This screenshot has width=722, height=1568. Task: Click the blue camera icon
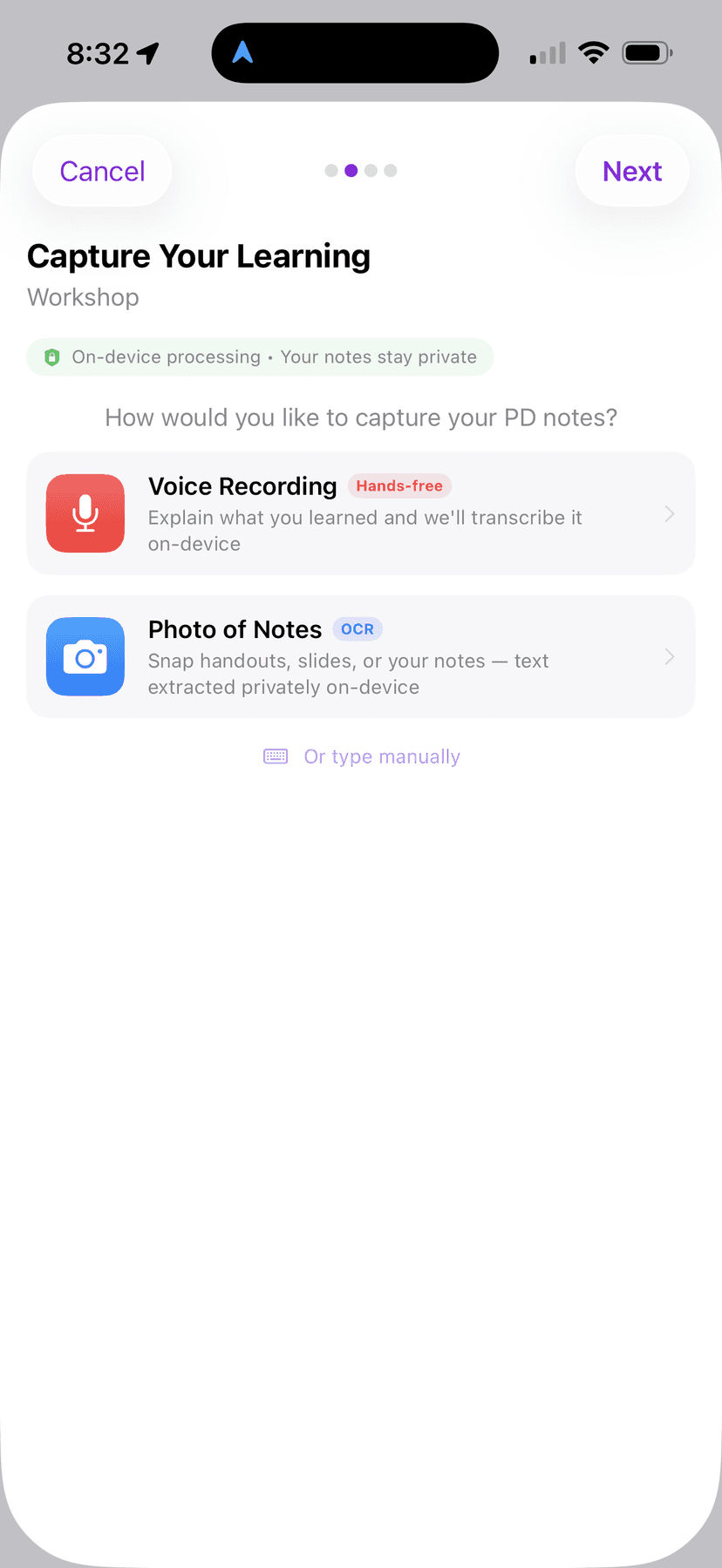tap(85, 656)
